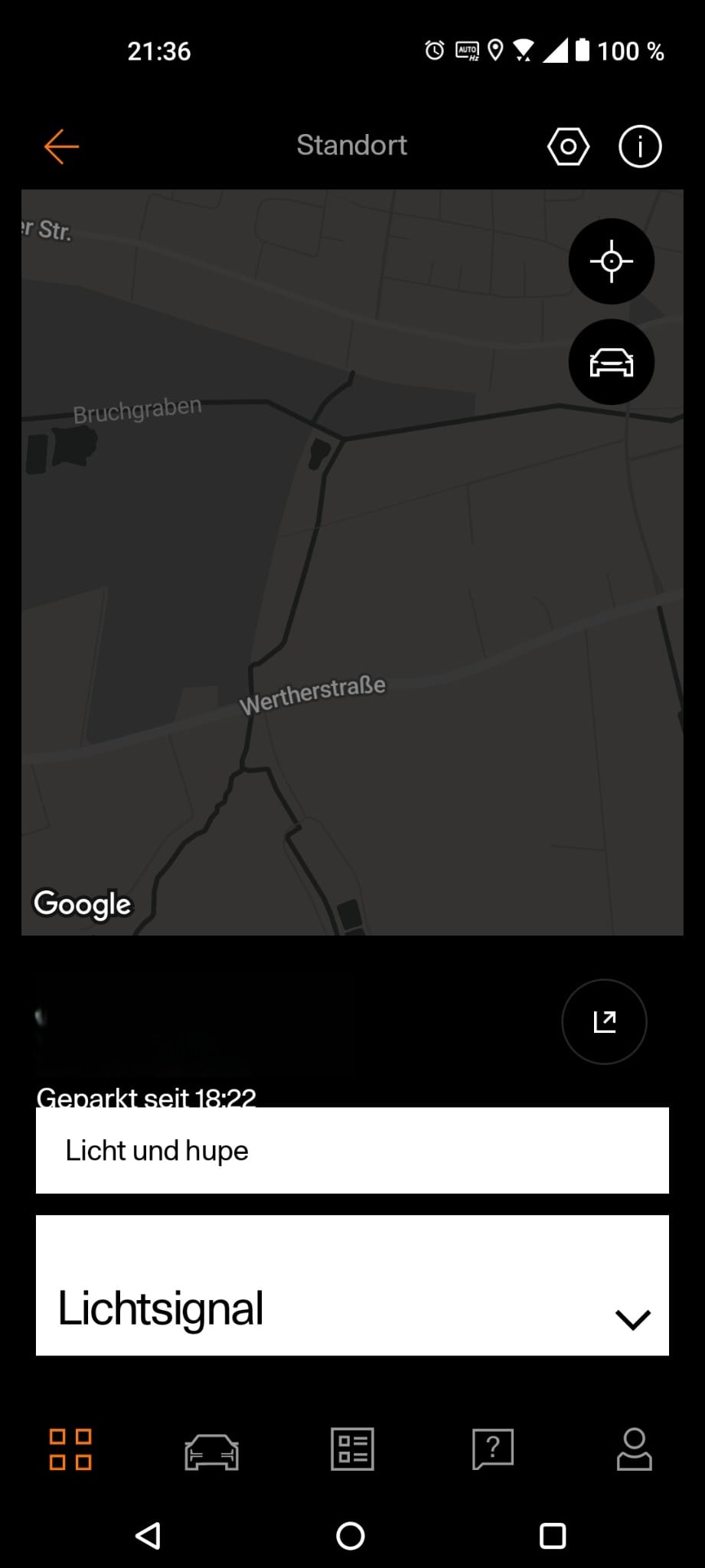Open the profile tab
The width and height of the screenshot is (705, 1568).
[635, 1449]
